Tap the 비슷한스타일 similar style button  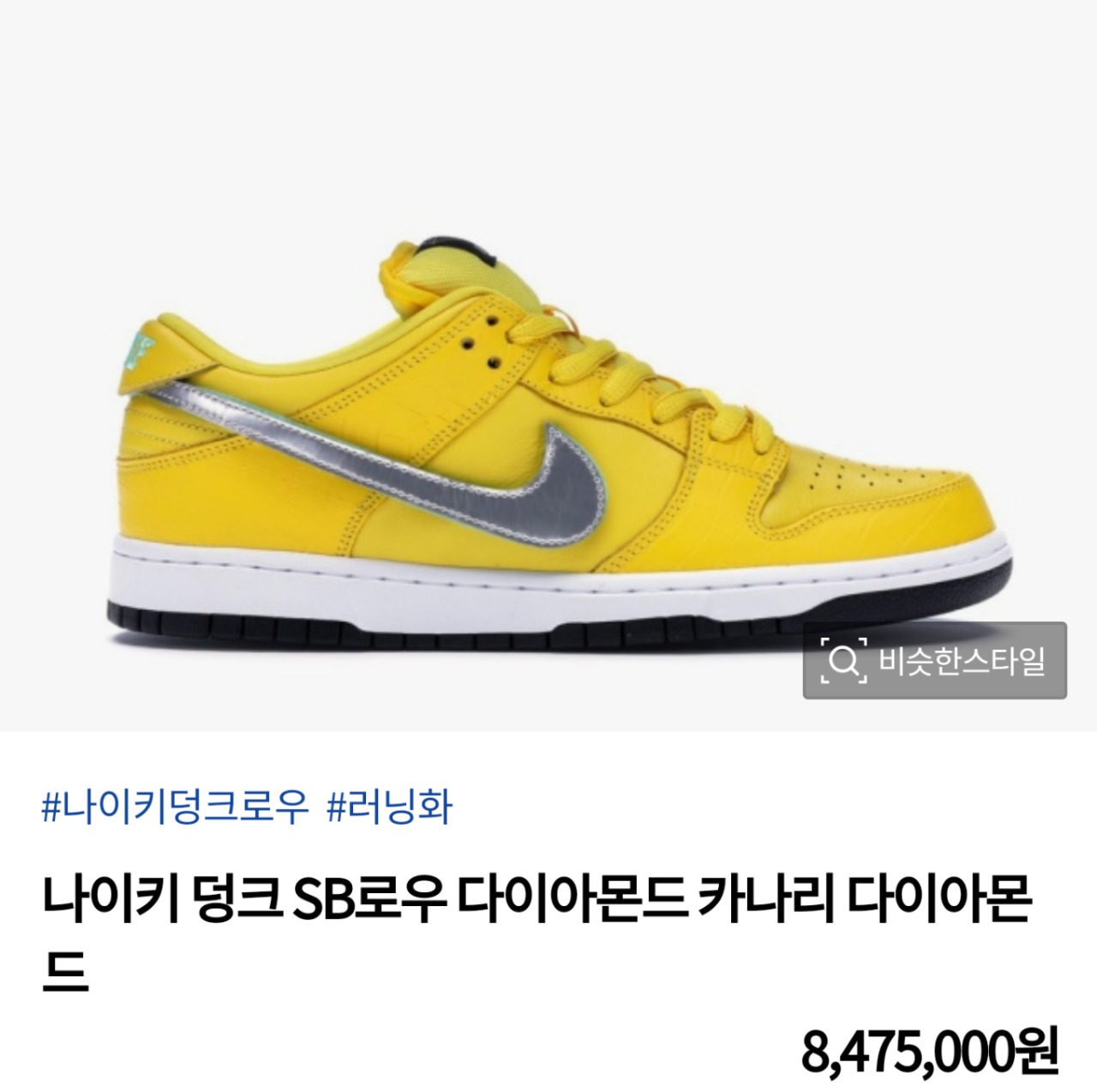pos(934,661)
